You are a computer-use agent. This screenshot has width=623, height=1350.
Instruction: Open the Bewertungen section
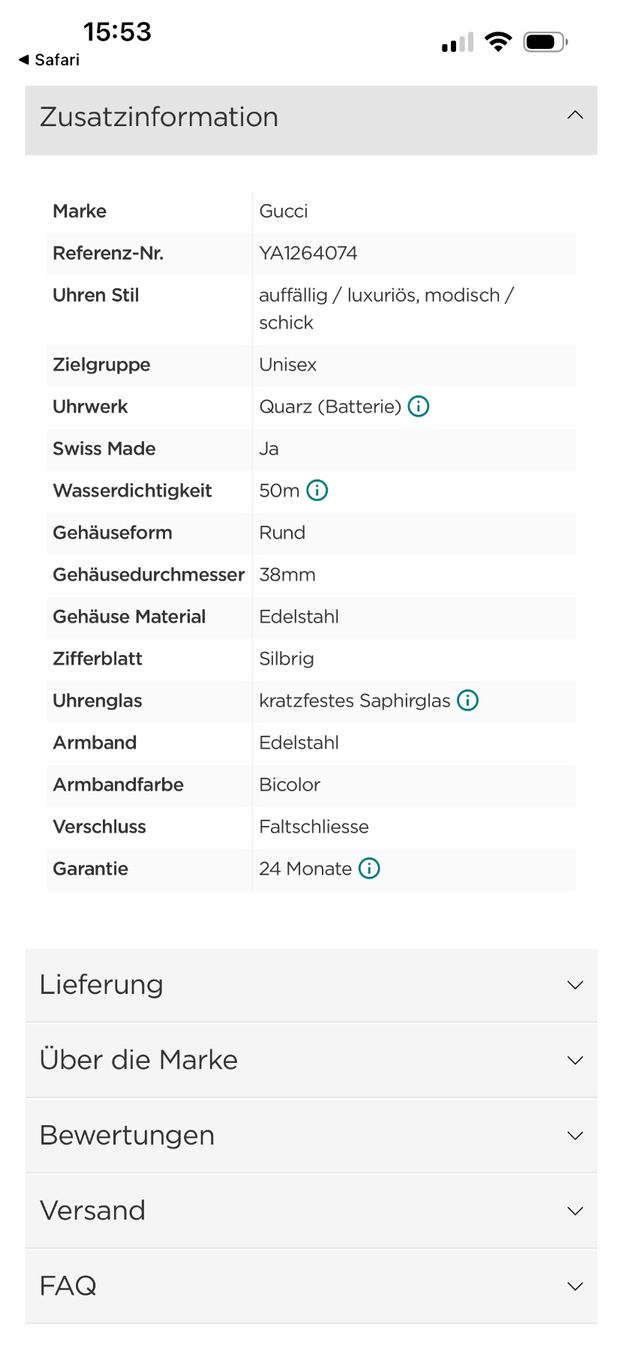(x=311, y=1136)
